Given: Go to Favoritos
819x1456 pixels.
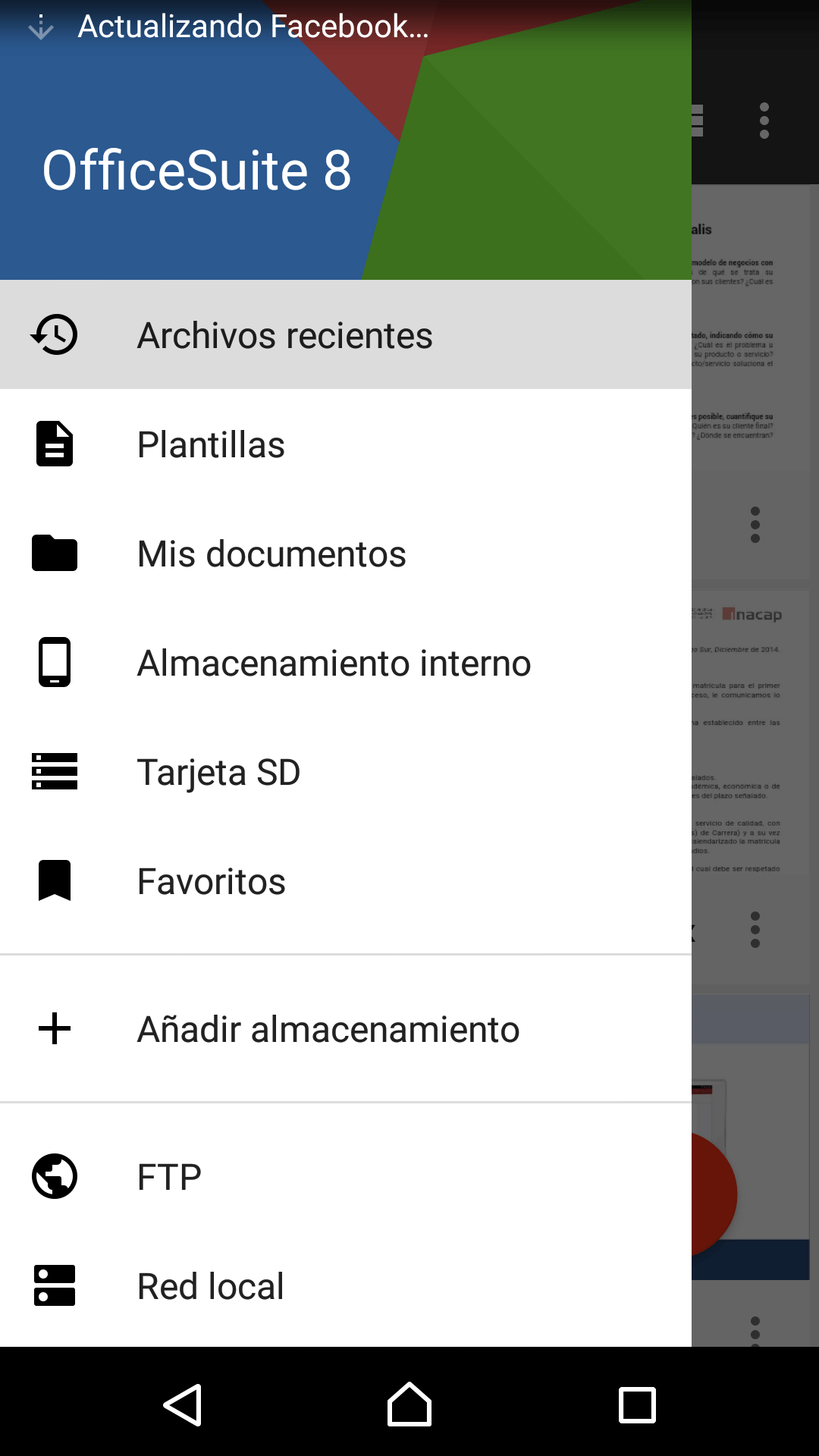Looking at the screenshot, I should pyautogui.click(x=346, y=880).
